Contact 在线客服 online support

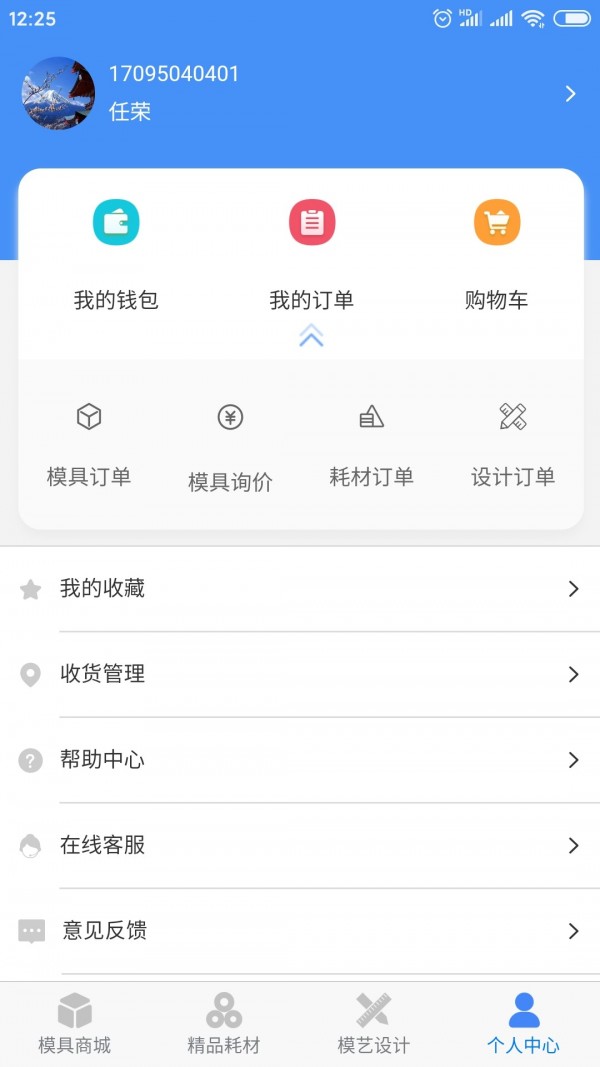(300, 846)
